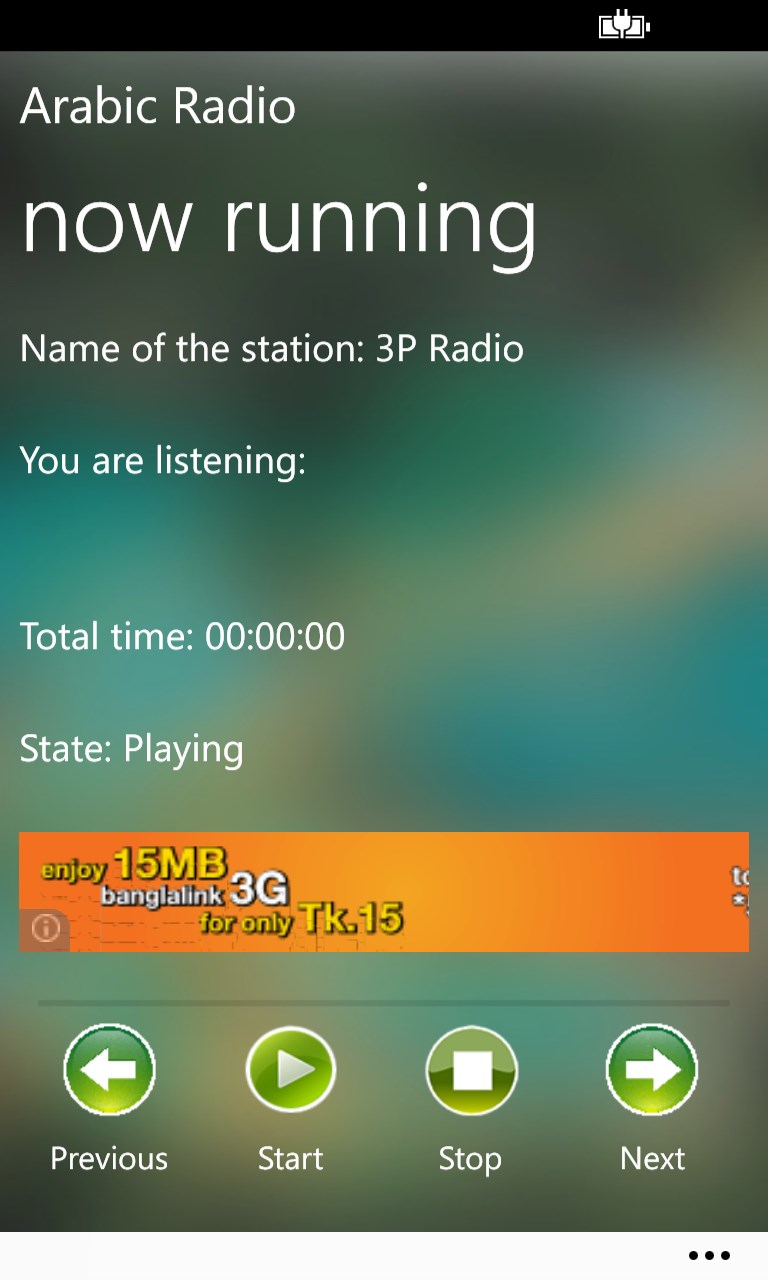Open the banglalink 3G ad banner
This screenshot has width=768, height=1280.
[x=384, y=892]
